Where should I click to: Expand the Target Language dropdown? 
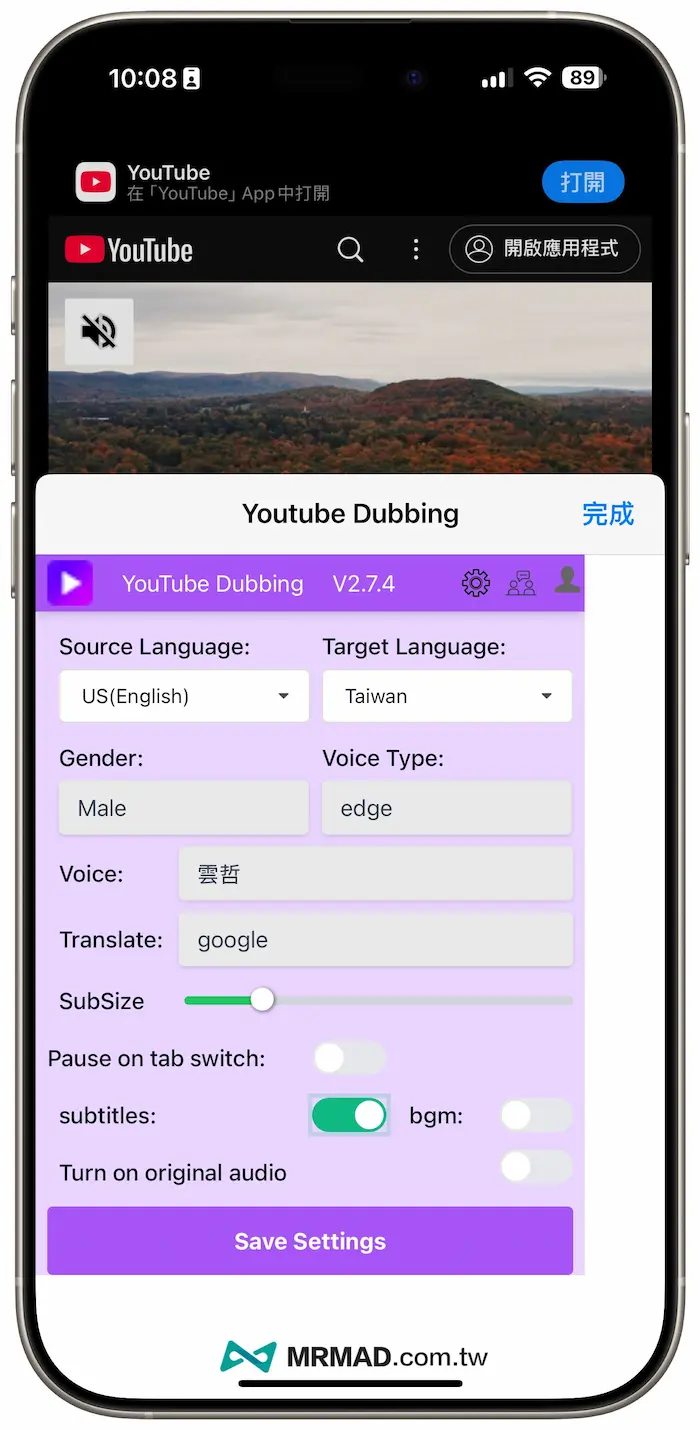coord(447,696)
